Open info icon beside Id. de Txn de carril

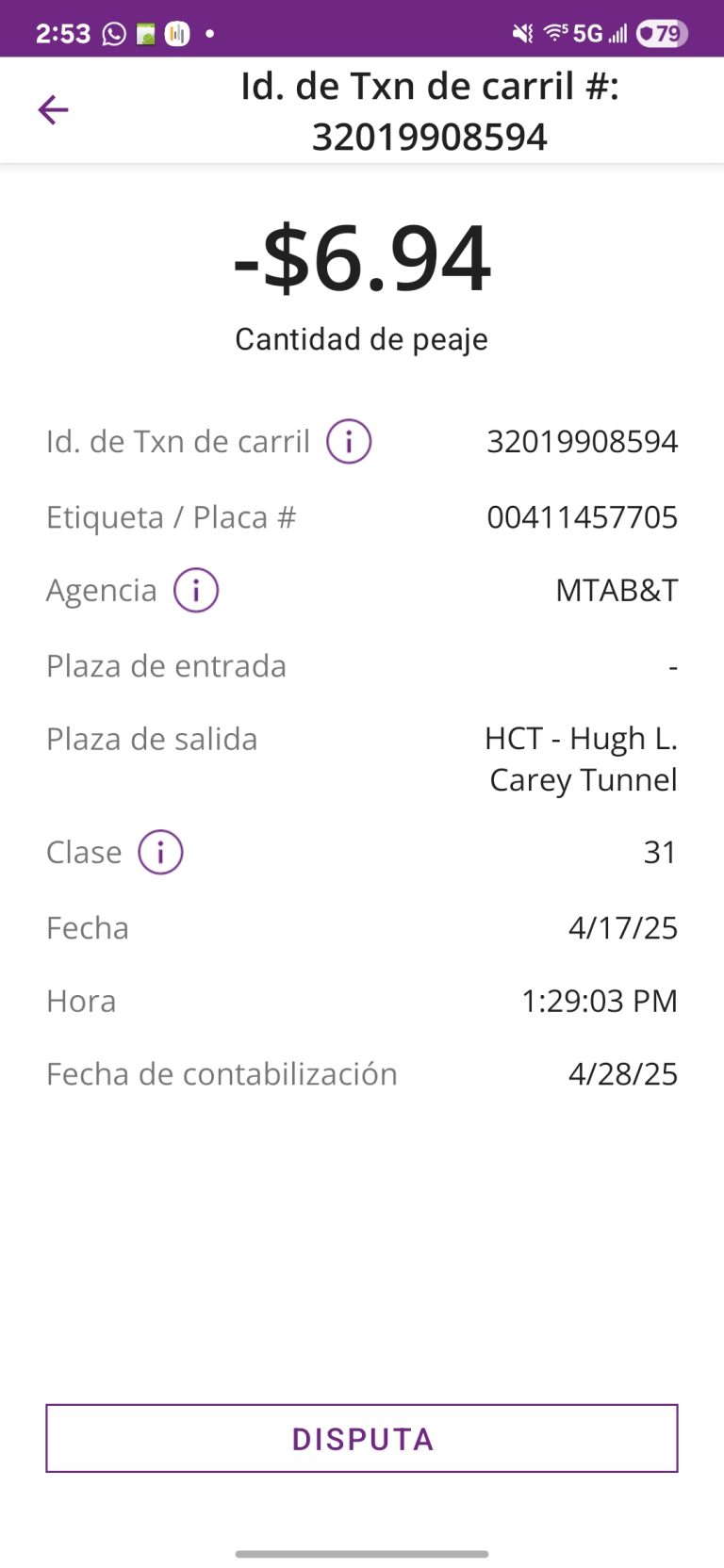click(x=349, y=441)
